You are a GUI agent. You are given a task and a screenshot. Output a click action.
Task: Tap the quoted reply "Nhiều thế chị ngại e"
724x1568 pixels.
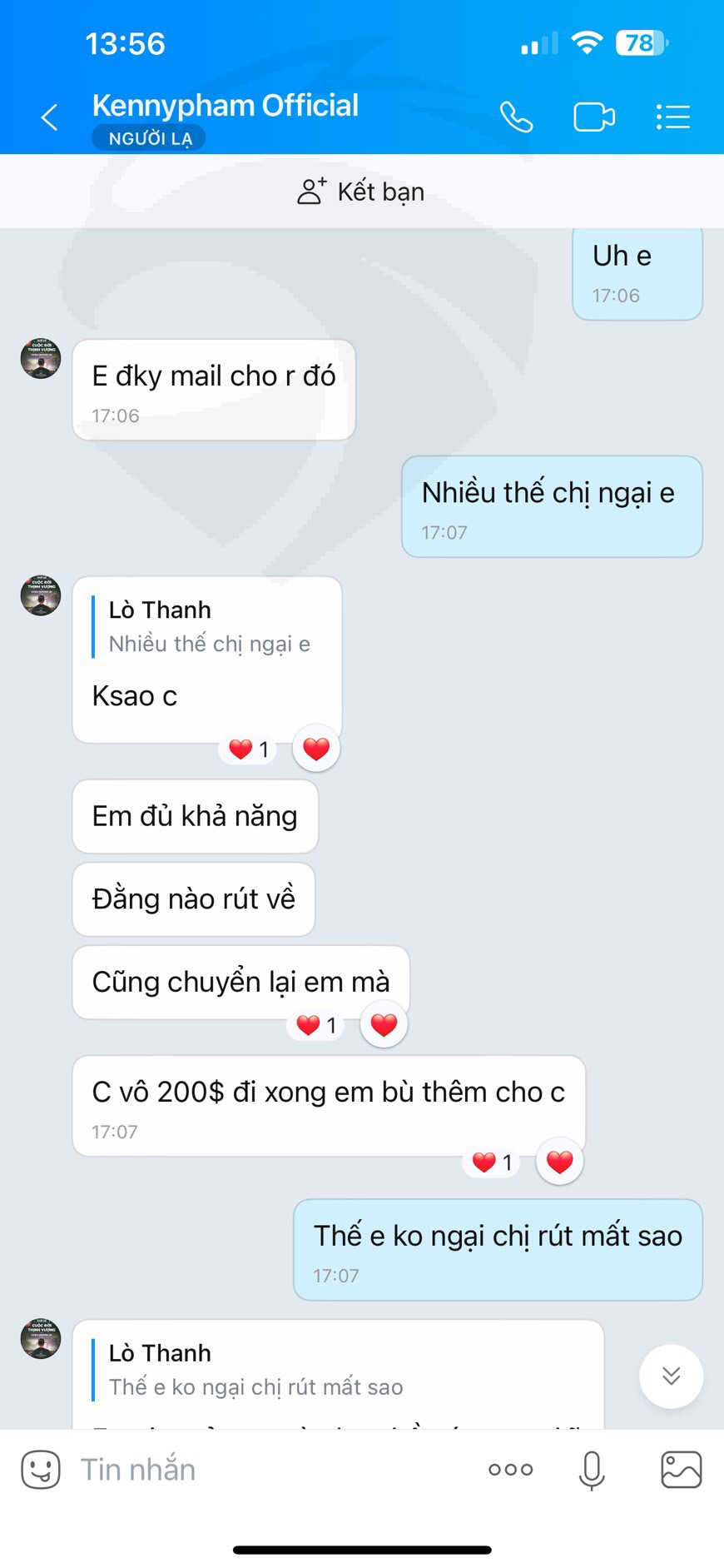(208, 627)
